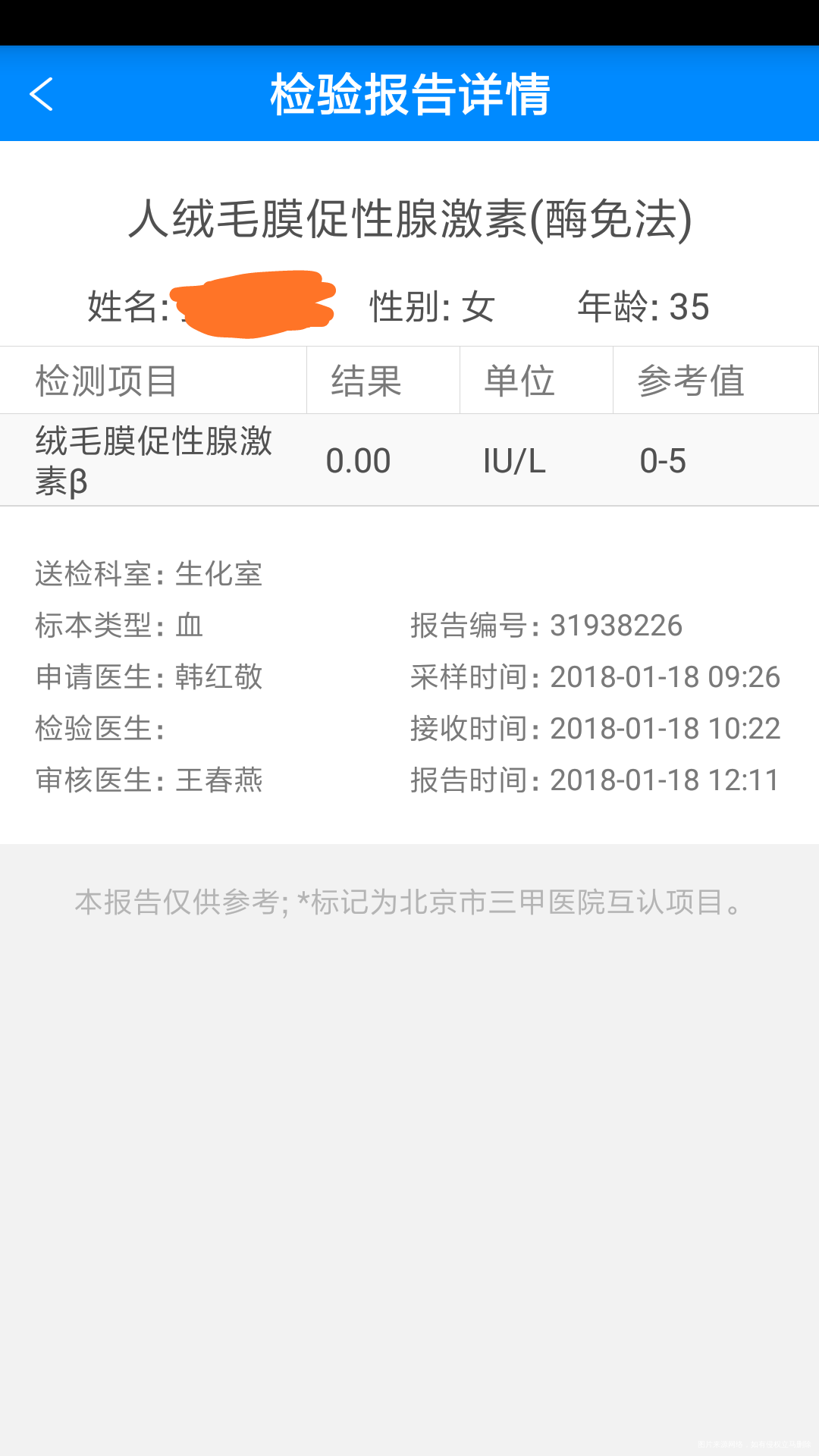Tap the back arrow to leave report
Viewport: 819px width, 1456px height.
click(42, 93)
